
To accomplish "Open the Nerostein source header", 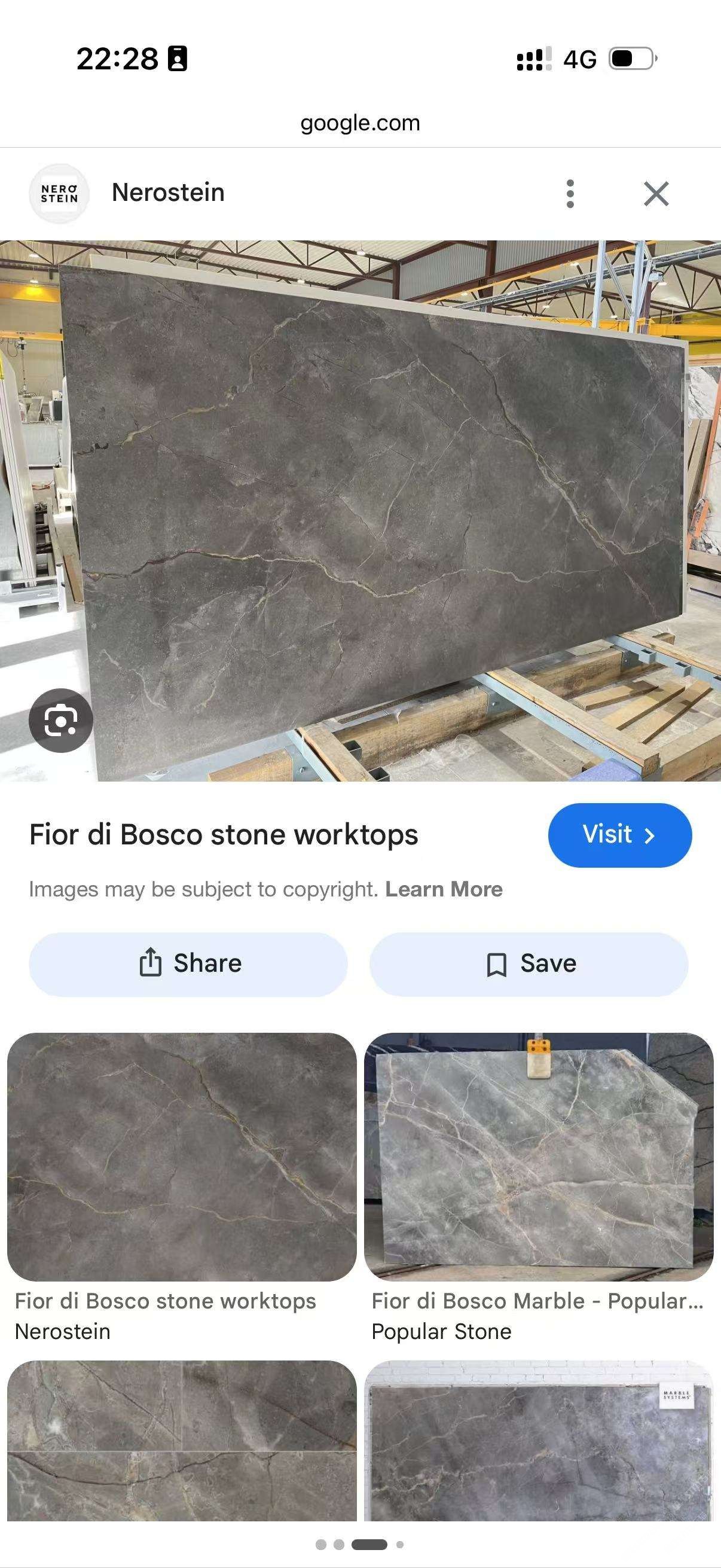I will 168,193.
